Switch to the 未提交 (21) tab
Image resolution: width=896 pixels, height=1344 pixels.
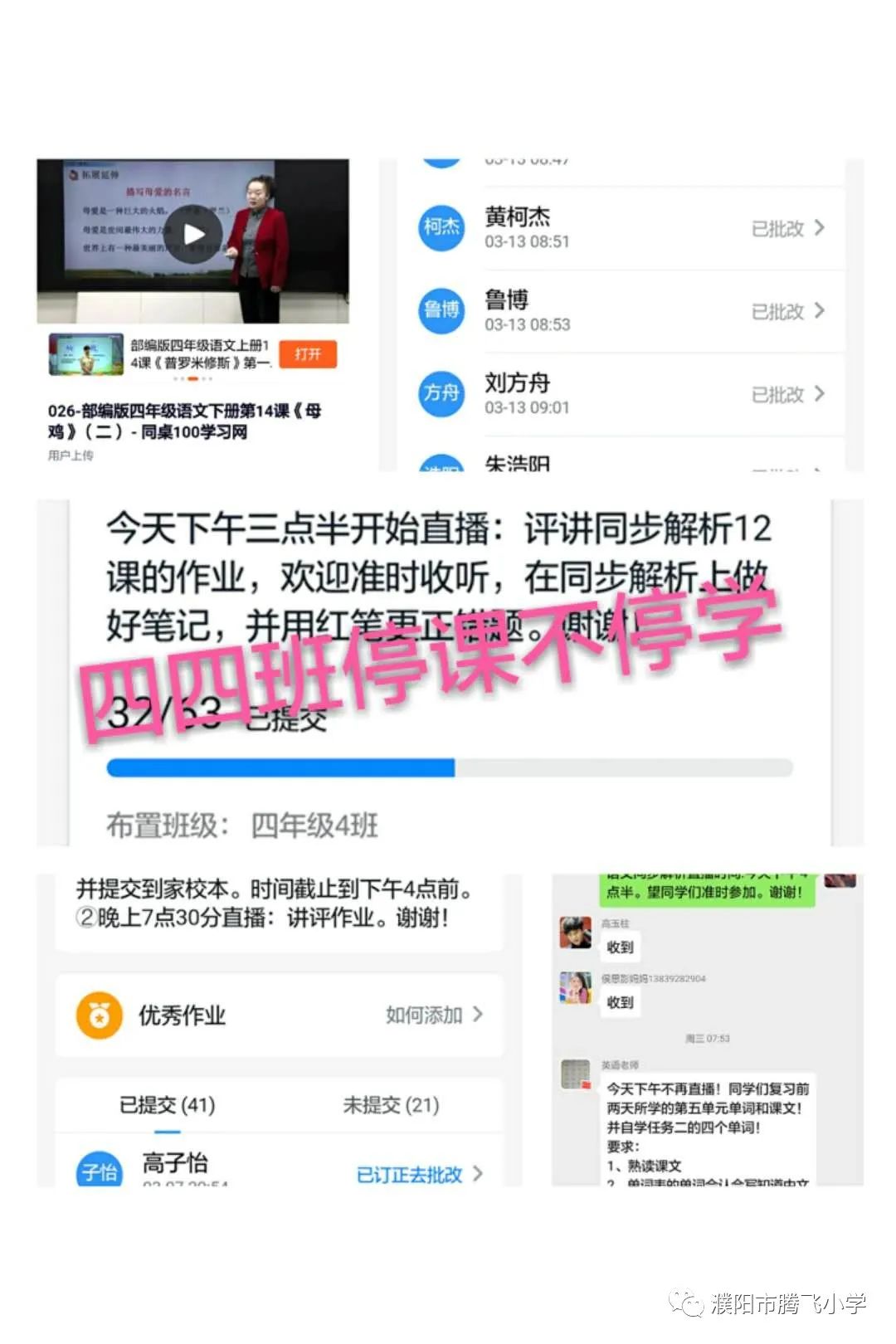389,1105
